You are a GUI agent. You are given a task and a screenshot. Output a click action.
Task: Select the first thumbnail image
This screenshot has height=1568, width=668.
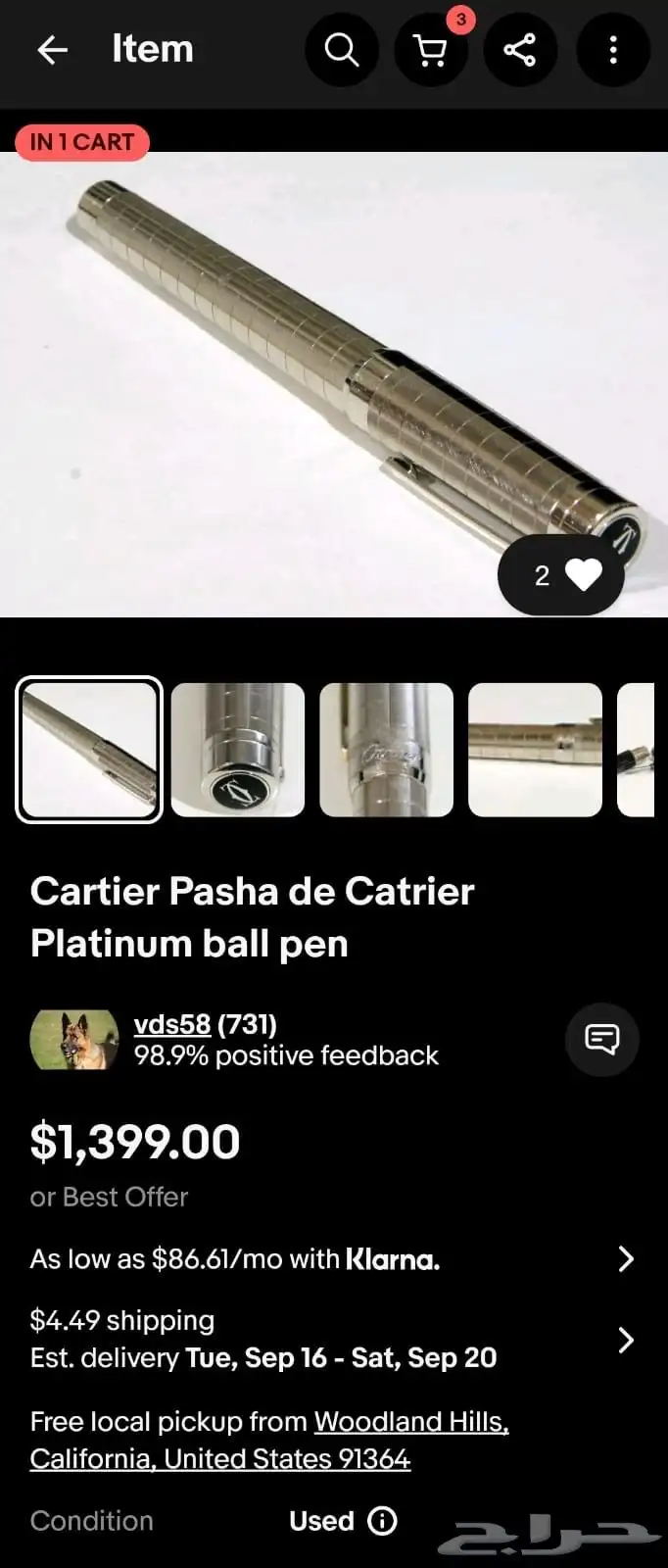coord(89,750)
